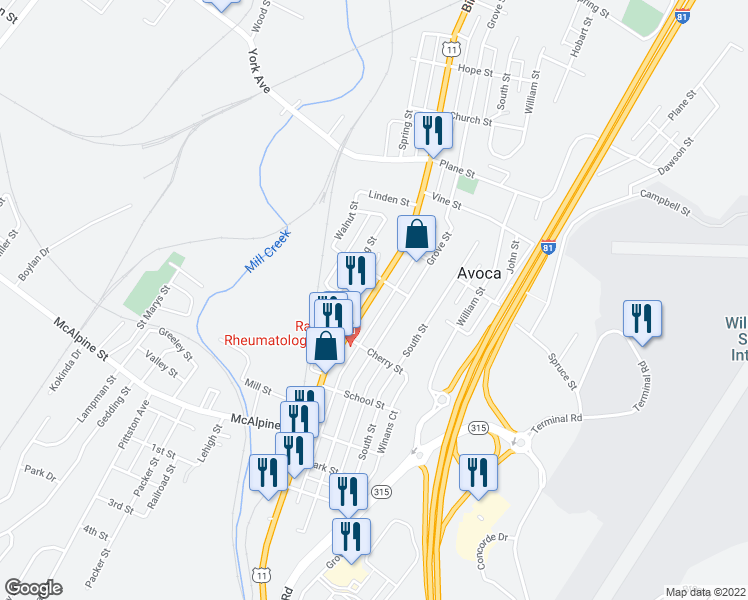
Task: Select the restaurant marker beside Terminal Rd airport
Action: tap(642, 319)
